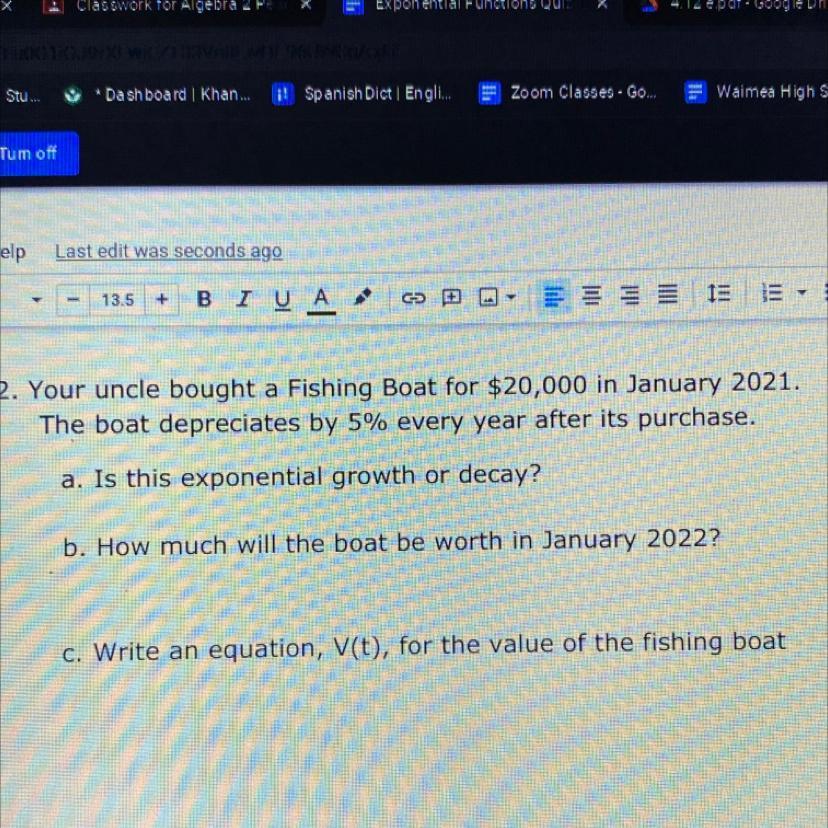Select the 13.5 font size field
The height and width of the screenshot is (828, 828).
pyautogui.click(x=117, y=299)
